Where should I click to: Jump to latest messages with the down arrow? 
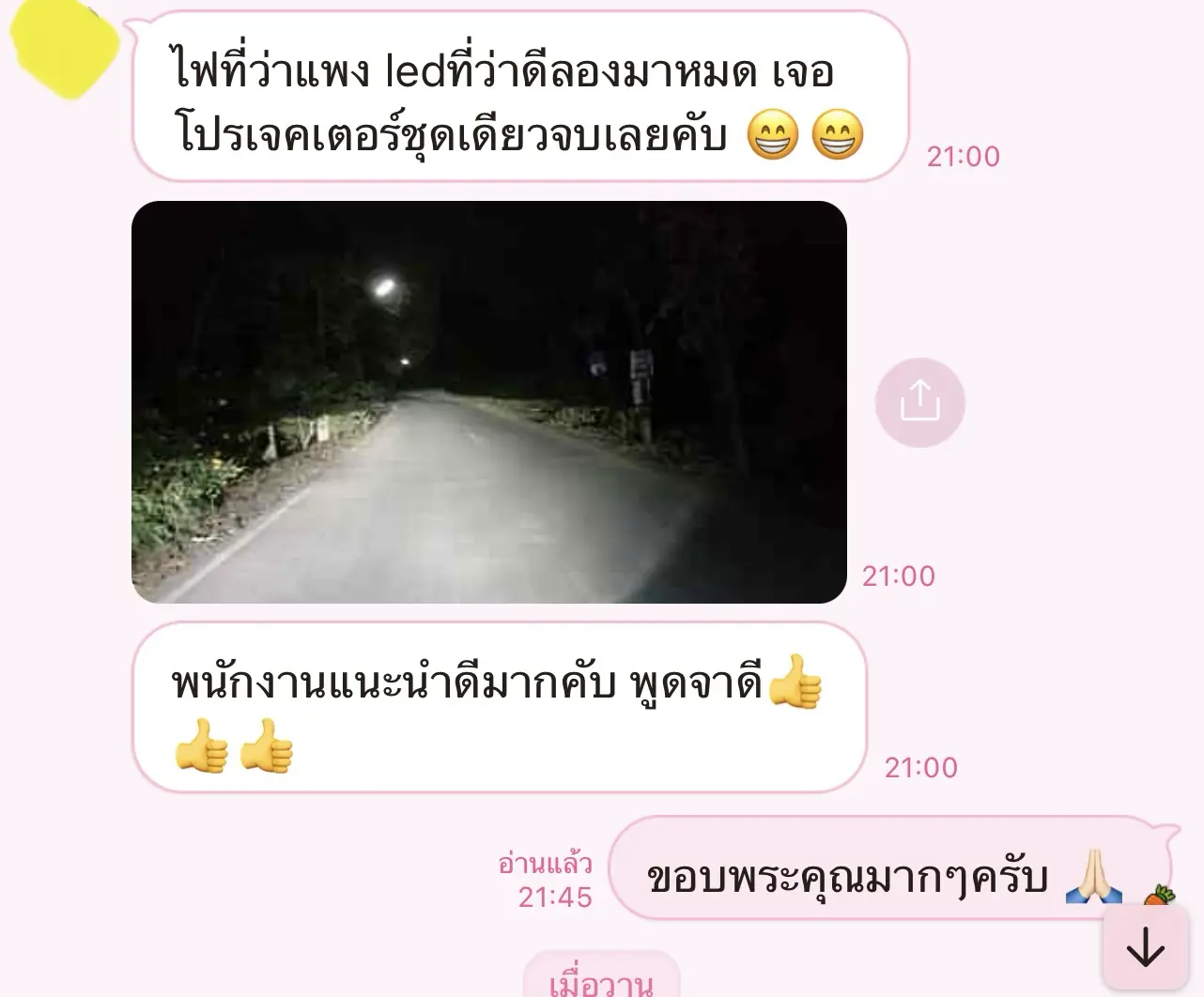[x=1145, y=947]
